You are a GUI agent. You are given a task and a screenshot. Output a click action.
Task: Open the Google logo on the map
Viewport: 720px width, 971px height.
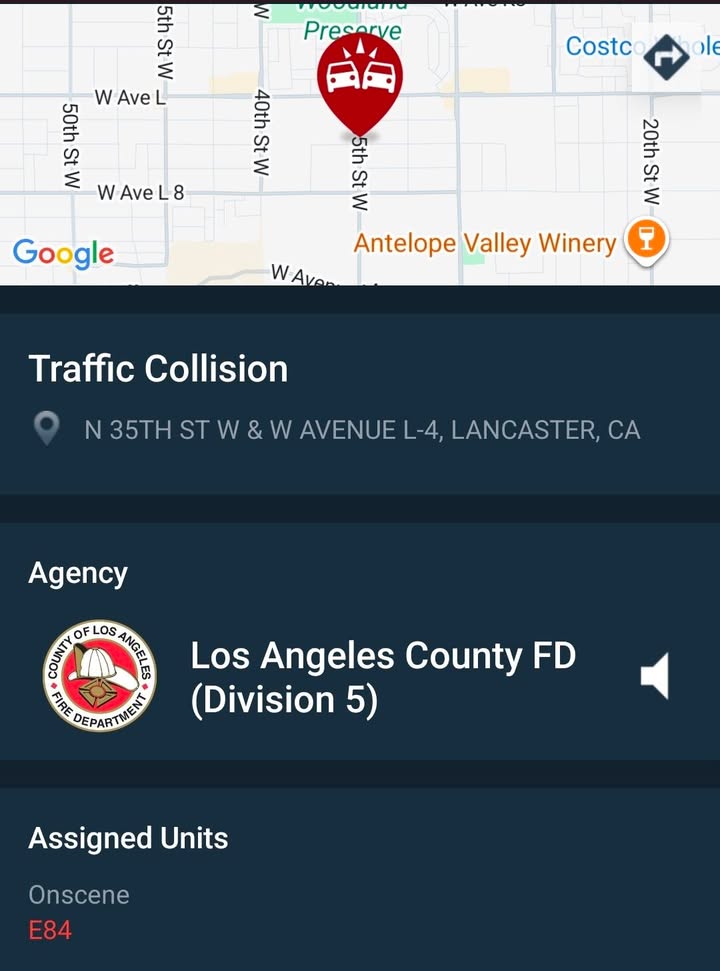tap(63, 254)
